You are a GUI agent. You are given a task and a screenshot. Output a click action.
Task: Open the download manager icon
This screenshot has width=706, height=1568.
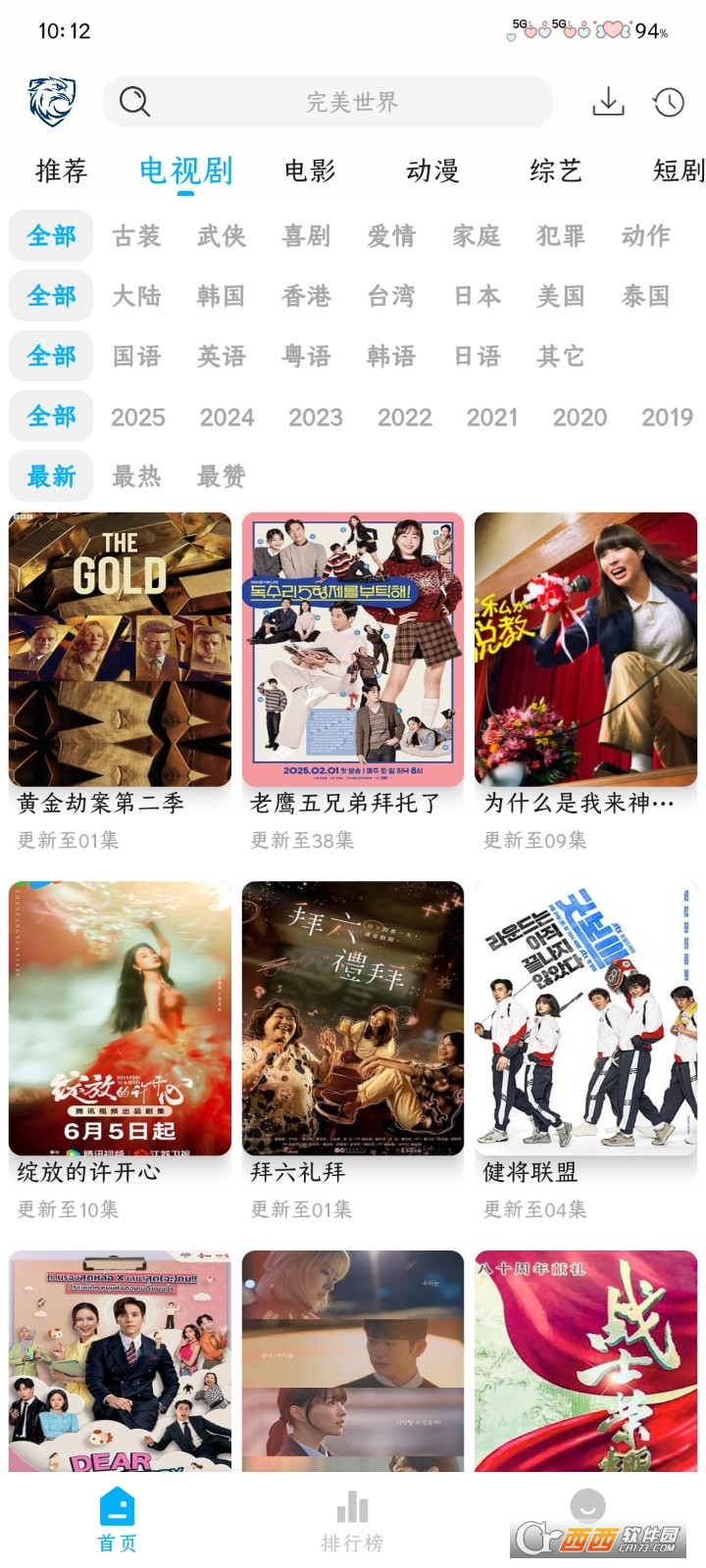pyautogui.click(x=608, y=101)
